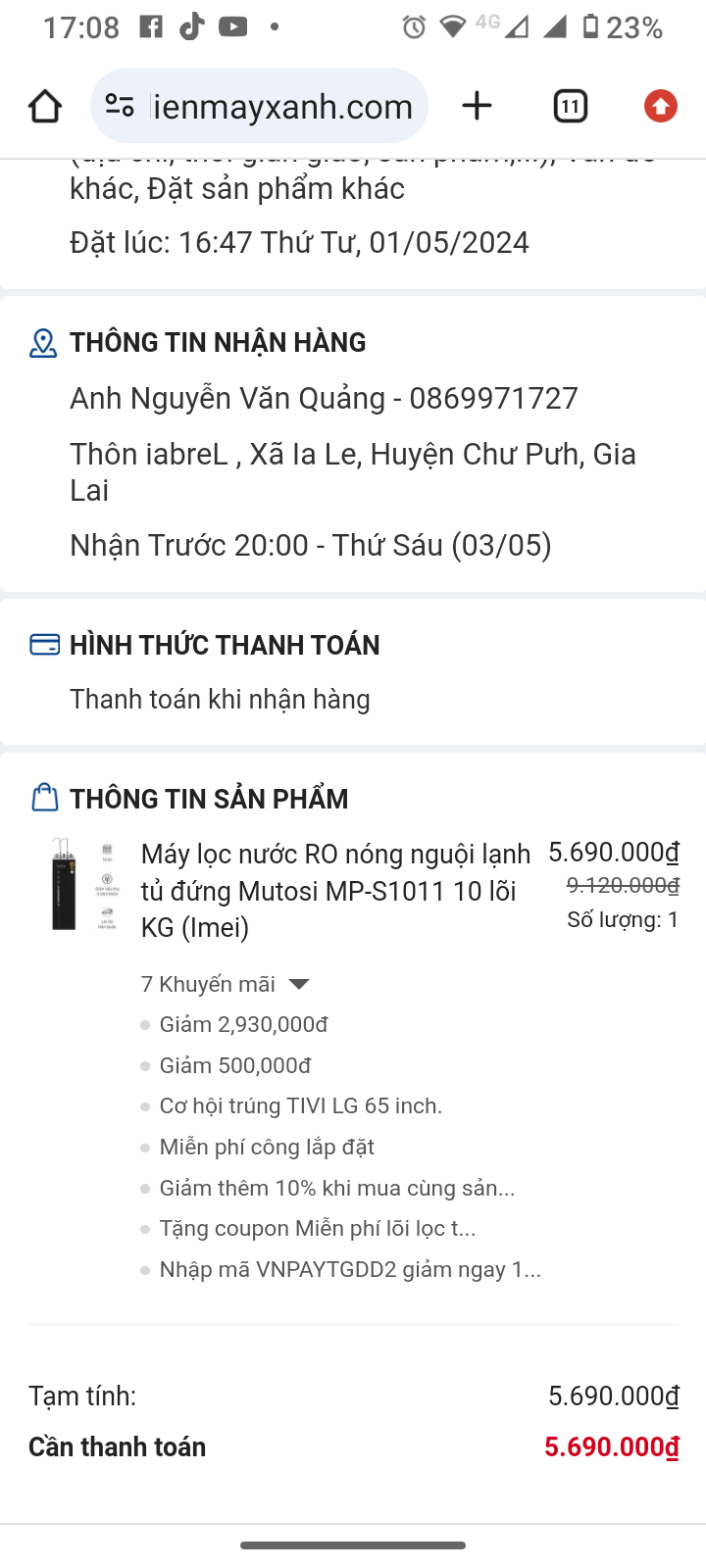
Task: Go to Chrome home page
Action: (45, 106)
